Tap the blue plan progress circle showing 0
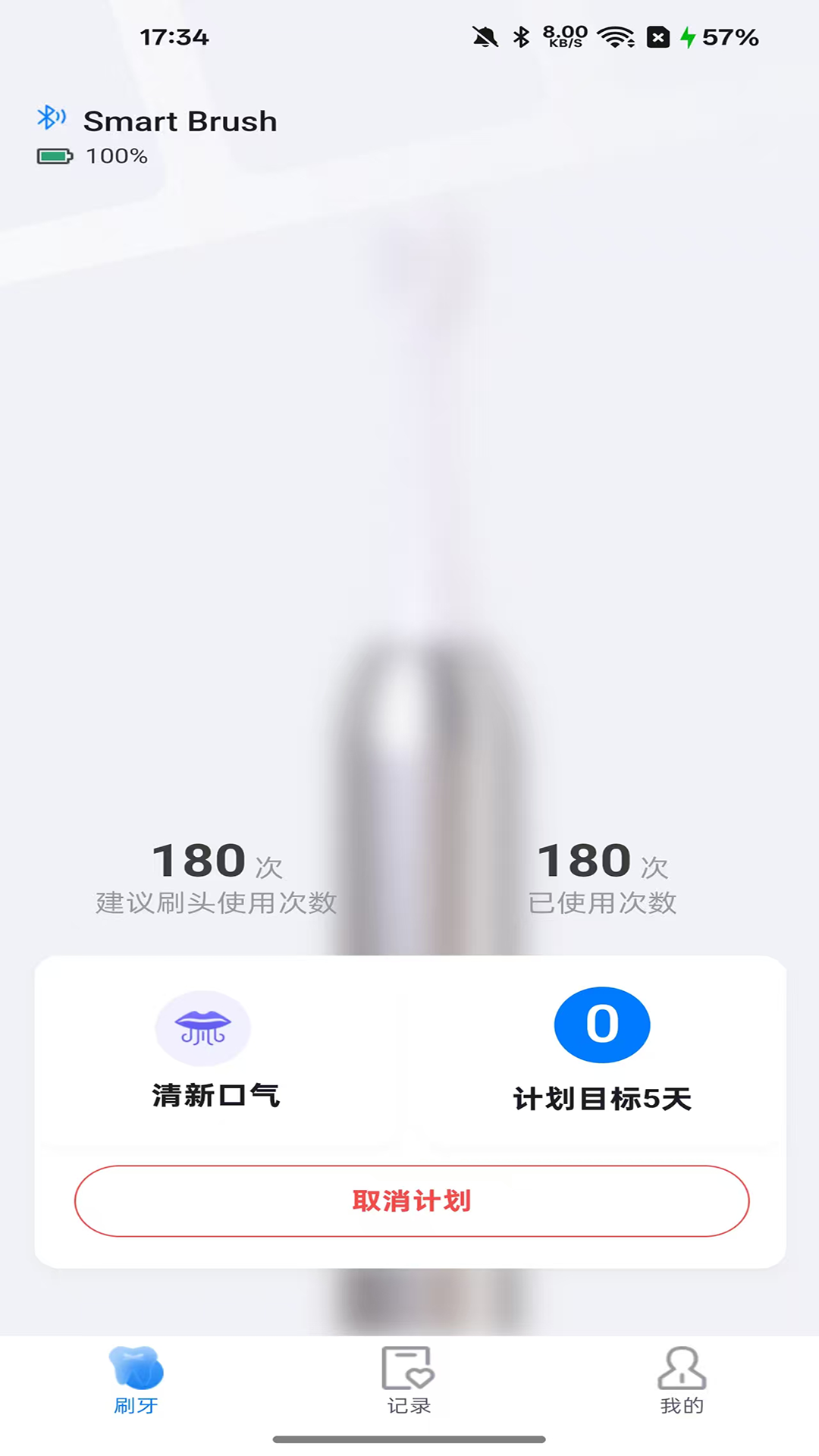 pyautogui.click(x=602, y=1025)
